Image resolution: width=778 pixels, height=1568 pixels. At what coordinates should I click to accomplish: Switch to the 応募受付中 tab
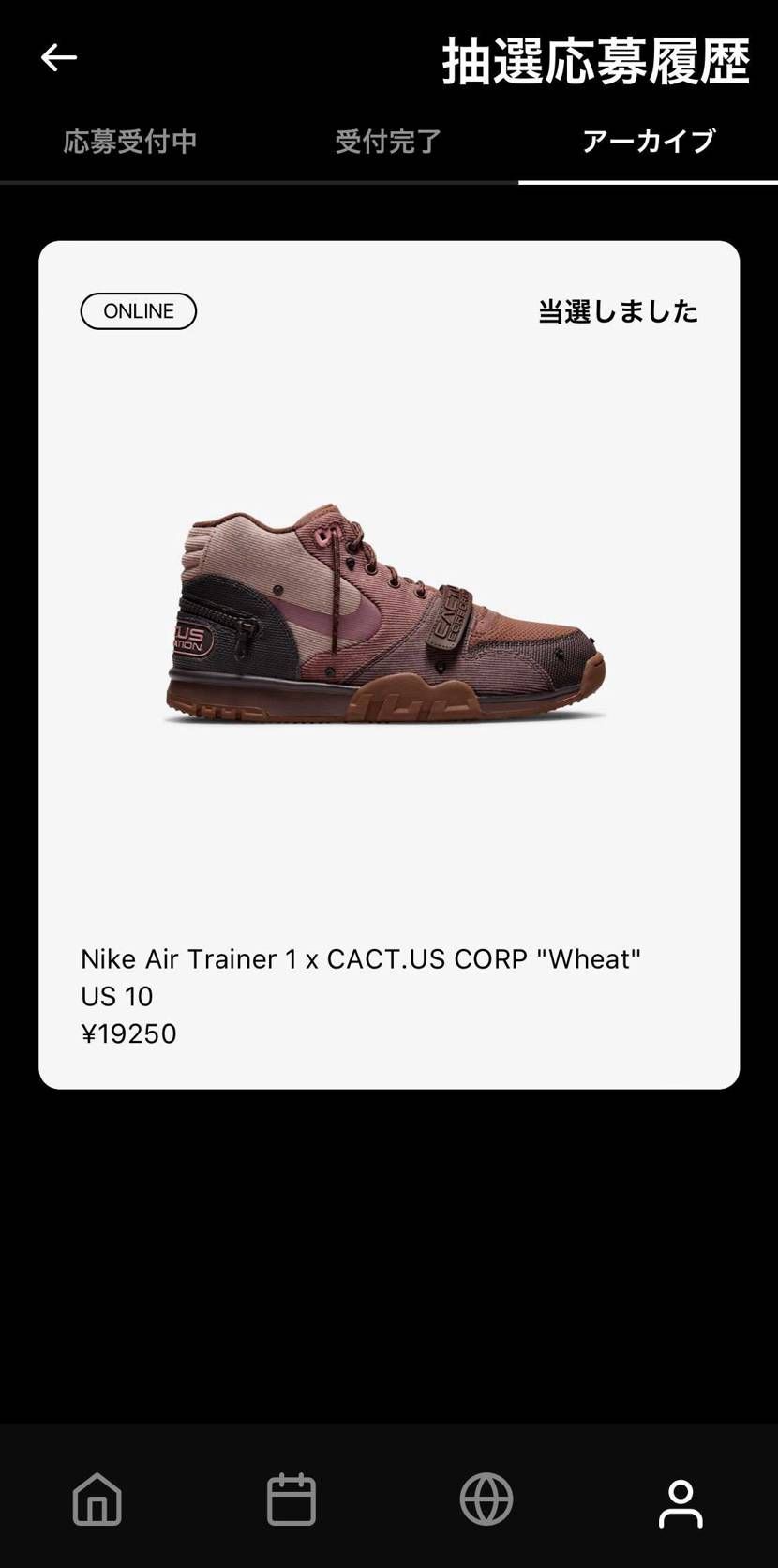tap(130, 142)
